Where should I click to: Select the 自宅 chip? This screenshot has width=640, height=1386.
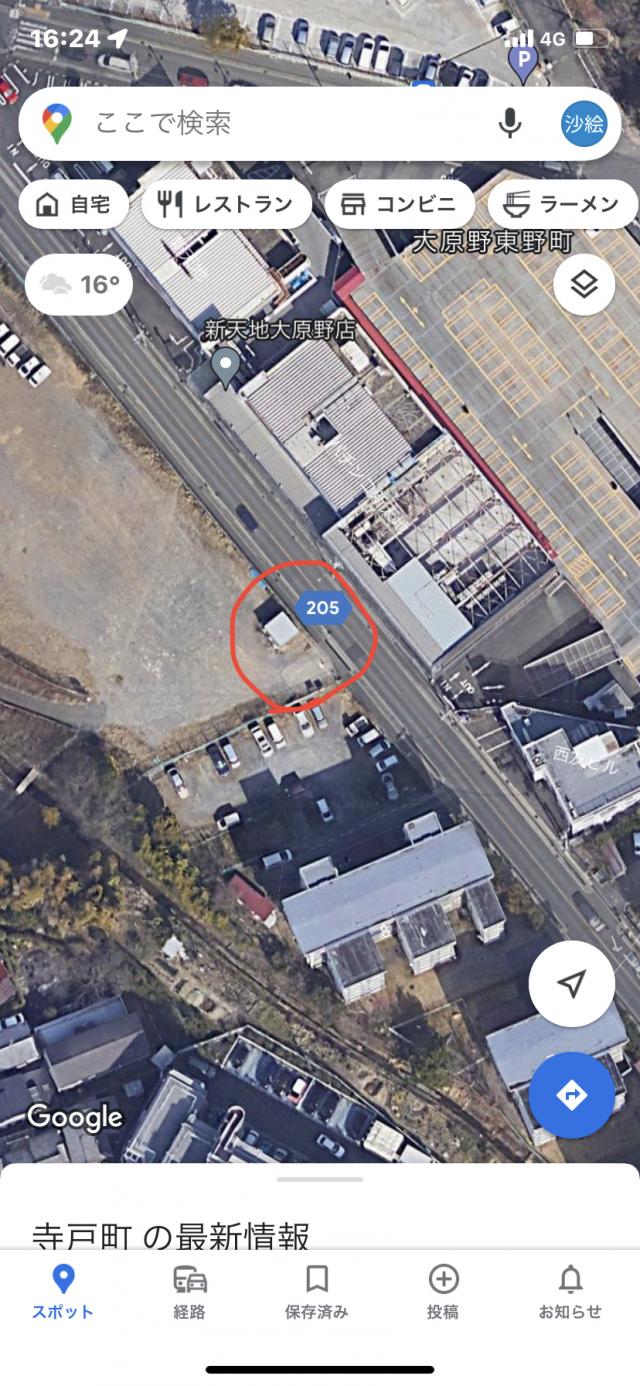click(74, 205)
